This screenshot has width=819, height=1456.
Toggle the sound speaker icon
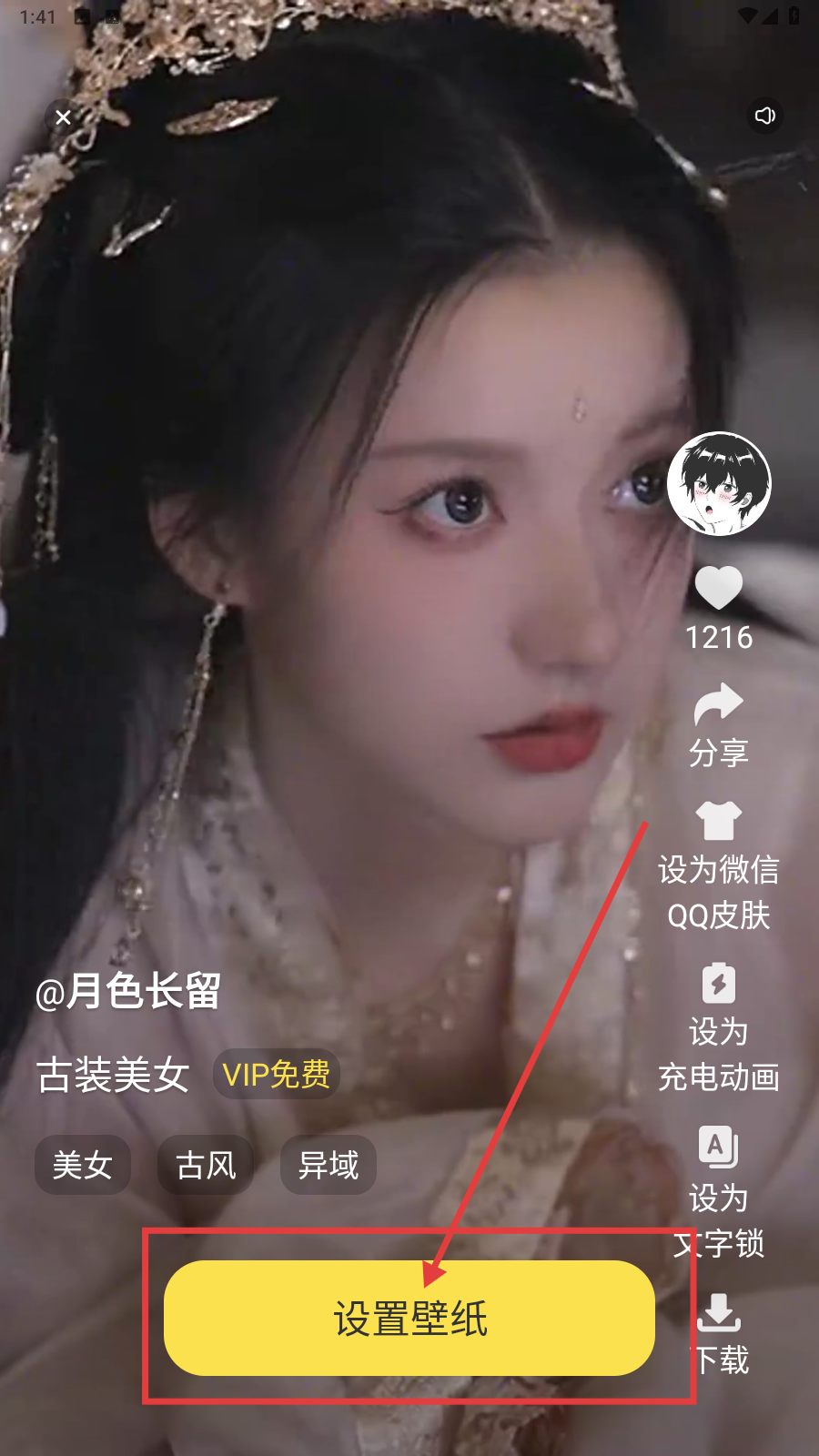tap(765, 116)
